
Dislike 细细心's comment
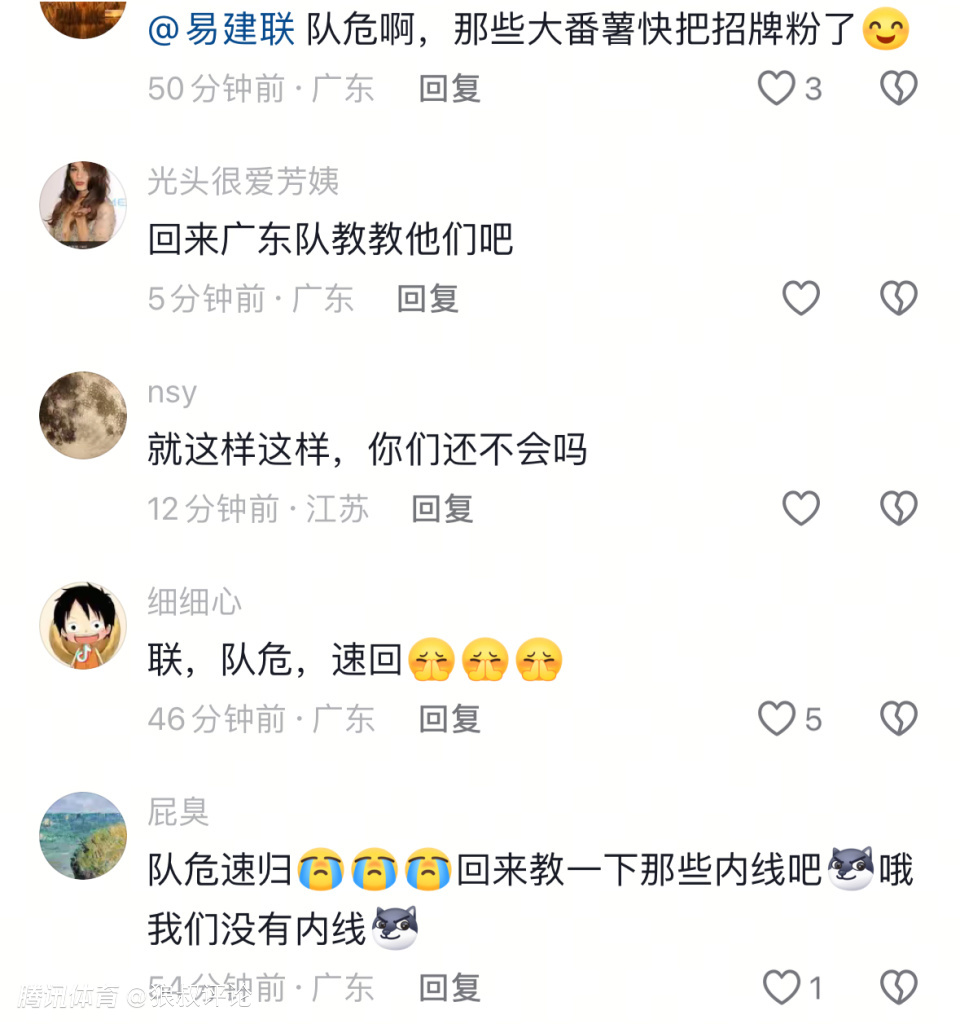pos(898,719)
